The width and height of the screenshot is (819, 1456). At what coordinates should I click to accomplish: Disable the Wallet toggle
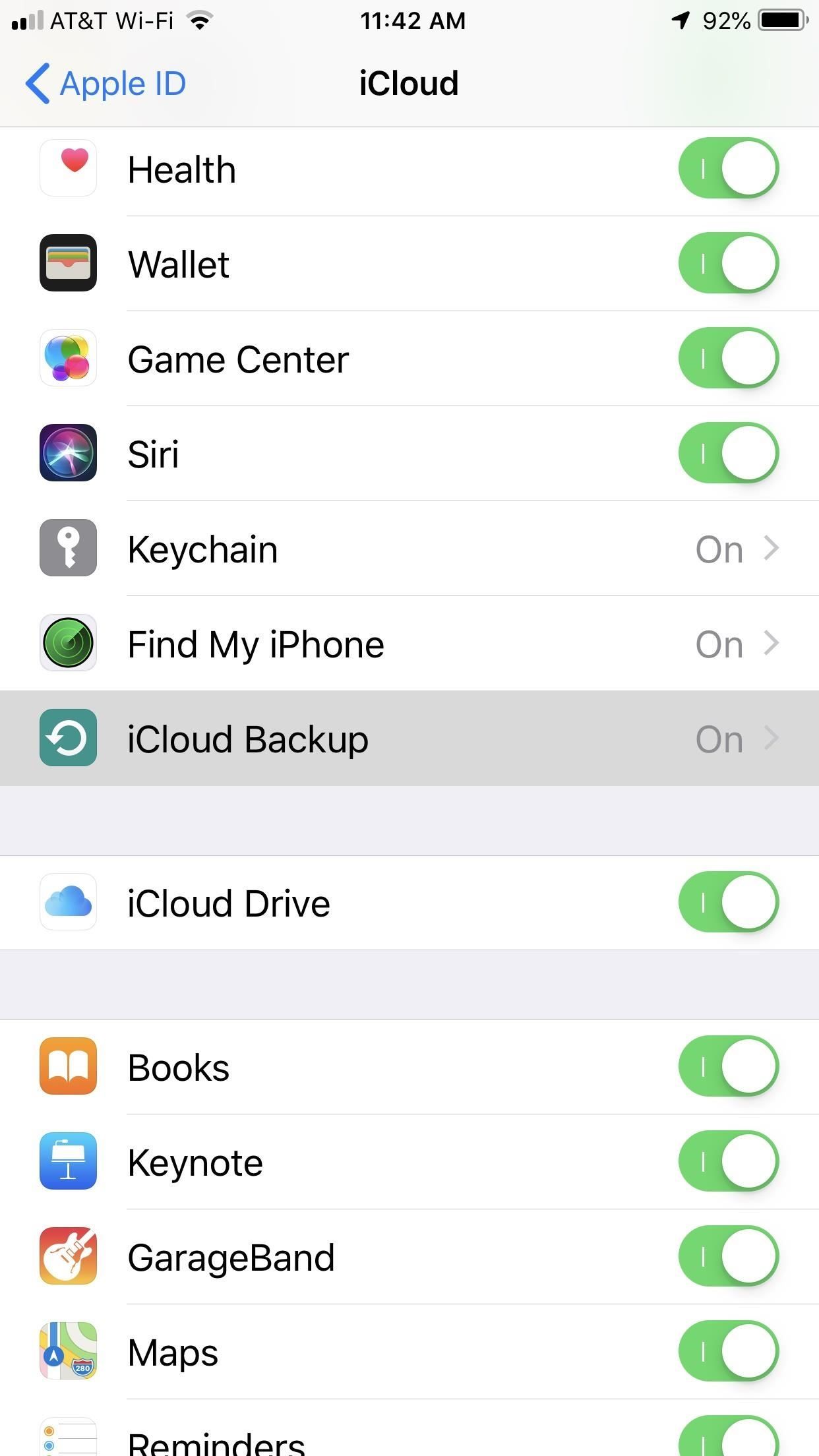click(x=728, y=263)
